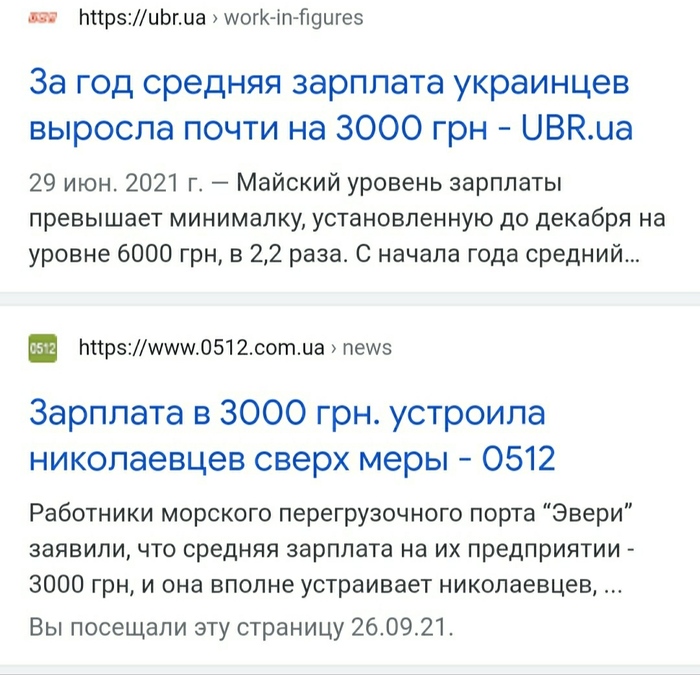
Task: Open the UBR.ua article about average salary growth
Action: 330,107
